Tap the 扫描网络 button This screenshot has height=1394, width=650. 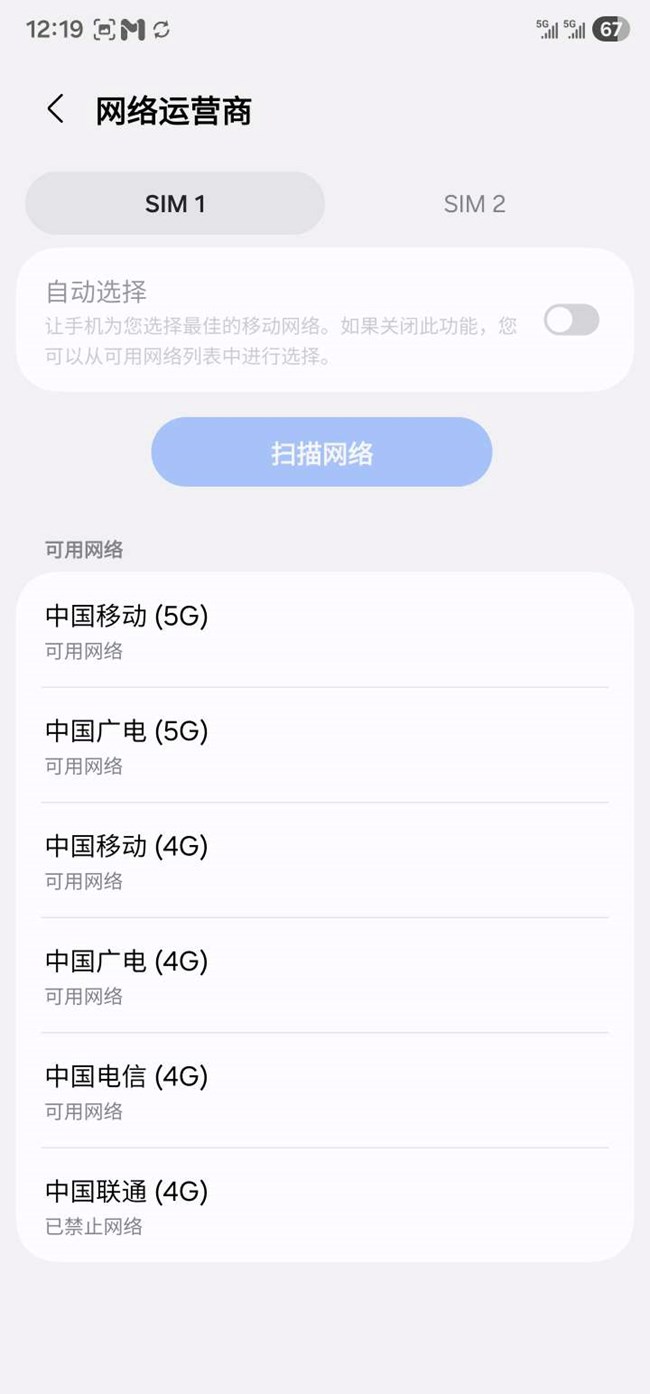322,453
